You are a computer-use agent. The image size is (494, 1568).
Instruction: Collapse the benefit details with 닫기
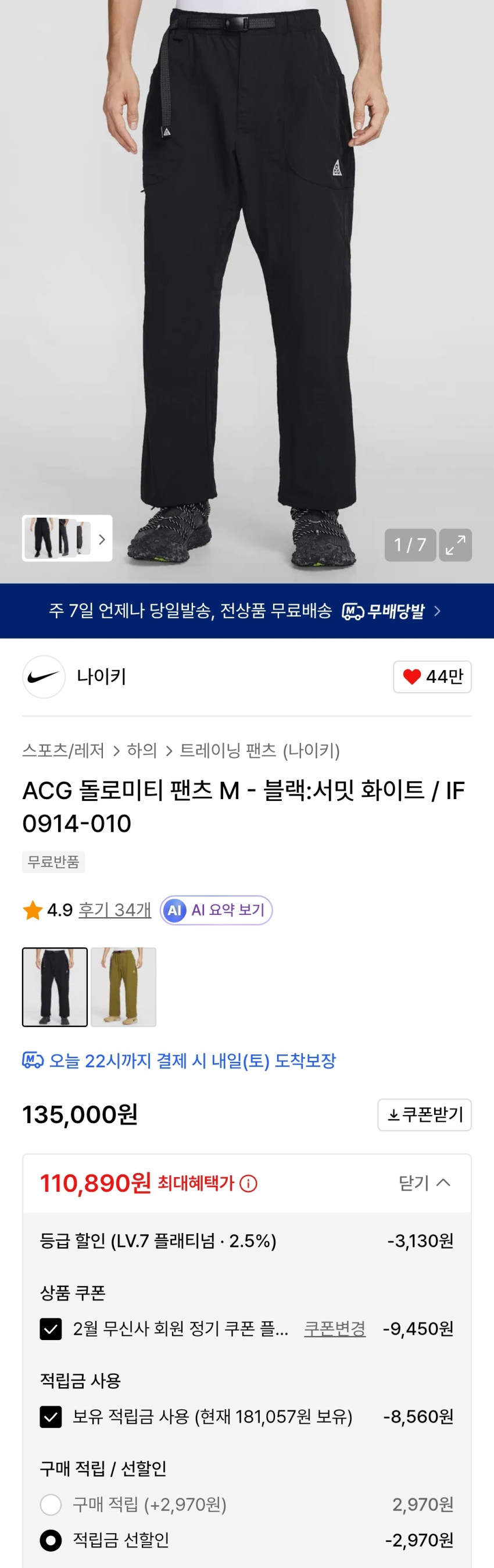tap(424, 1183)
